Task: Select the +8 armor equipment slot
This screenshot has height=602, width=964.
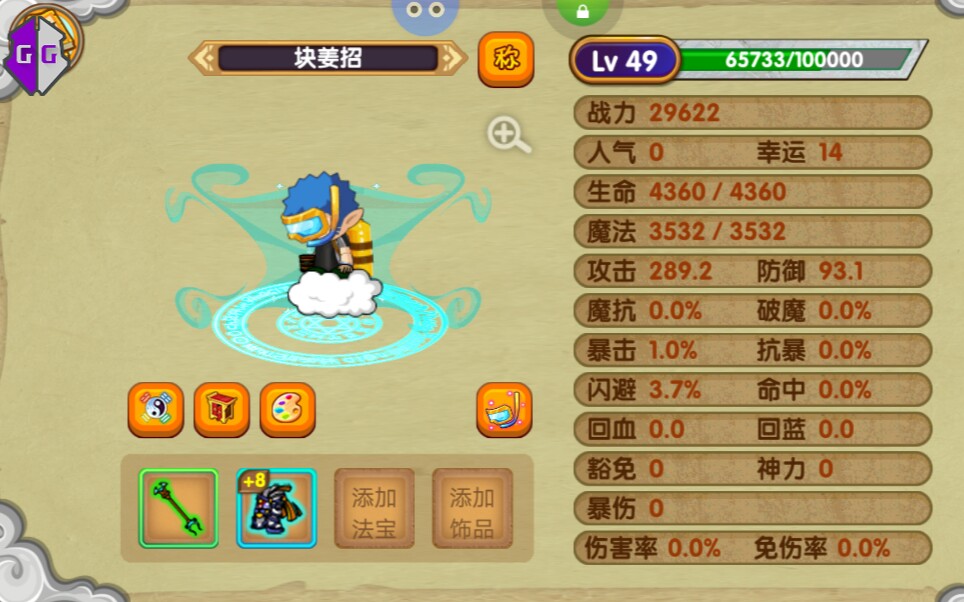Action: 277,508
